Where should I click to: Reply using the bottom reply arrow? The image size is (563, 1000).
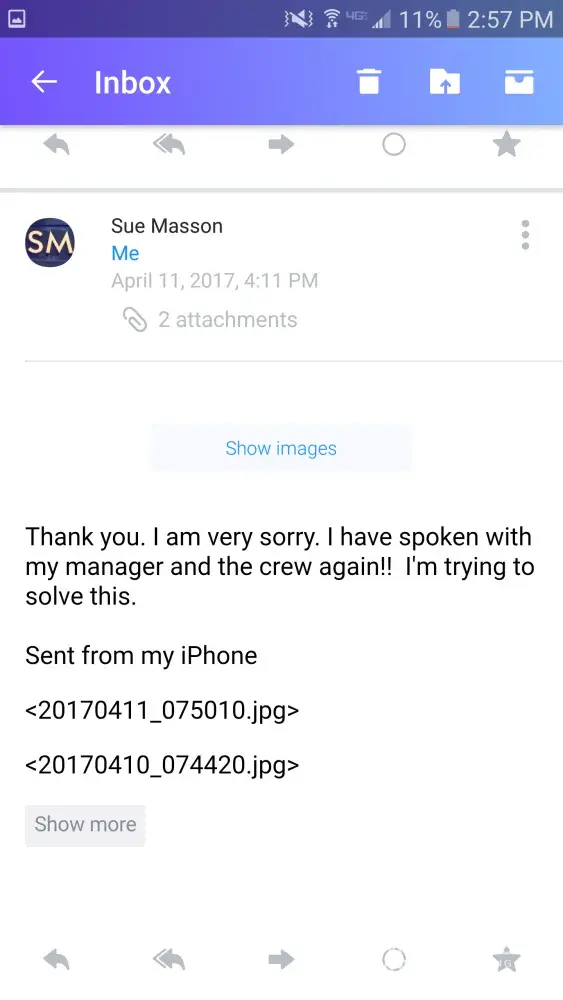[x=56, y=959]
